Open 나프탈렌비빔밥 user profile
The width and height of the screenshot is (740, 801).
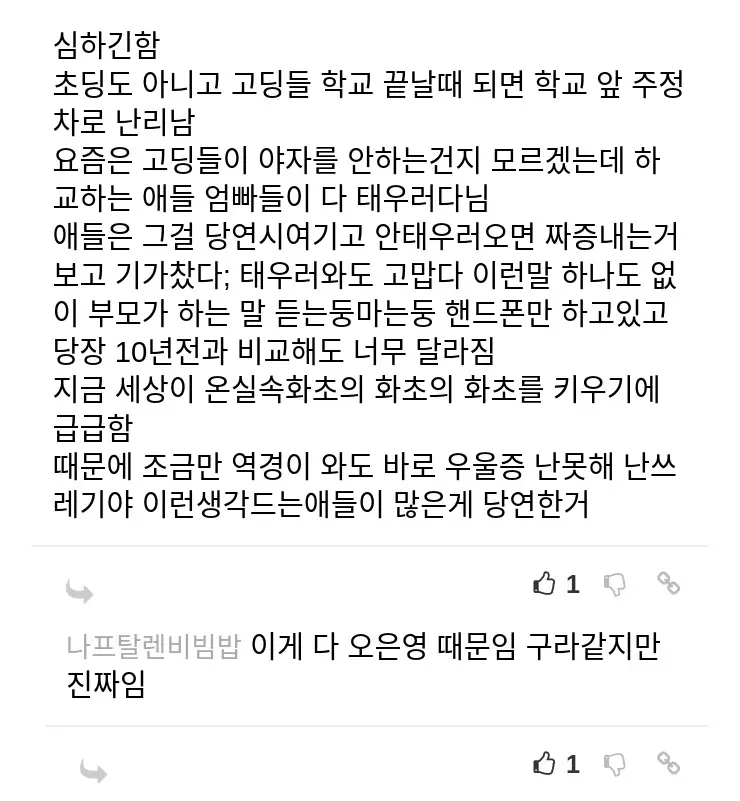coord(153,646)
